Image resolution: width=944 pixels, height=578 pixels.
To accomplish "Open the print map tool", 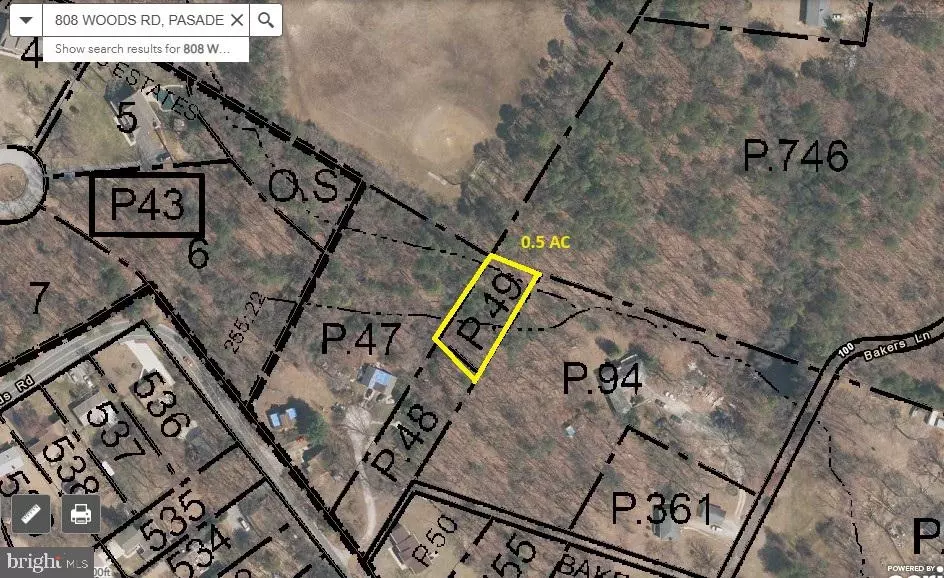I will 81,514.
